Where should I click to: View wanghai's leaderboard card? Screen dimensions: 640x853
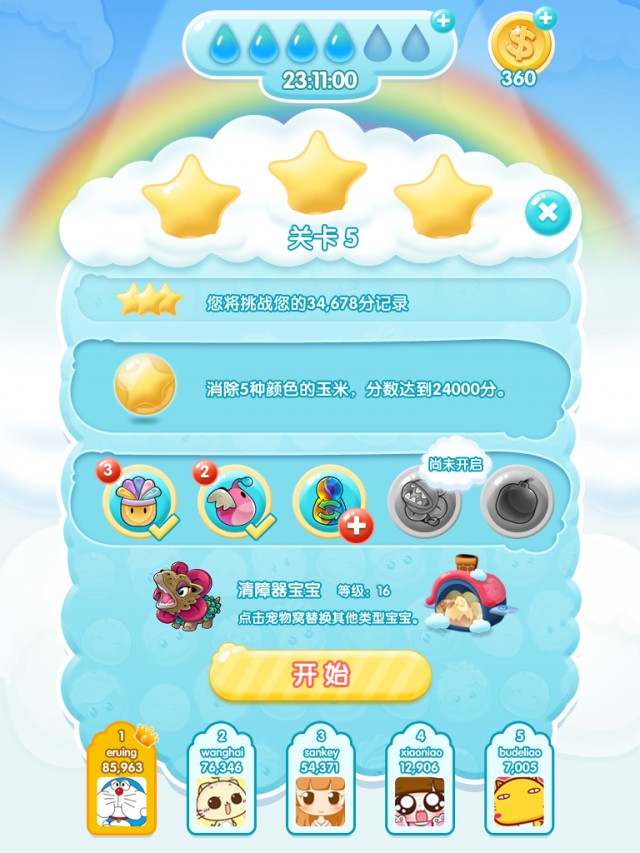click(x=221, y=779)
